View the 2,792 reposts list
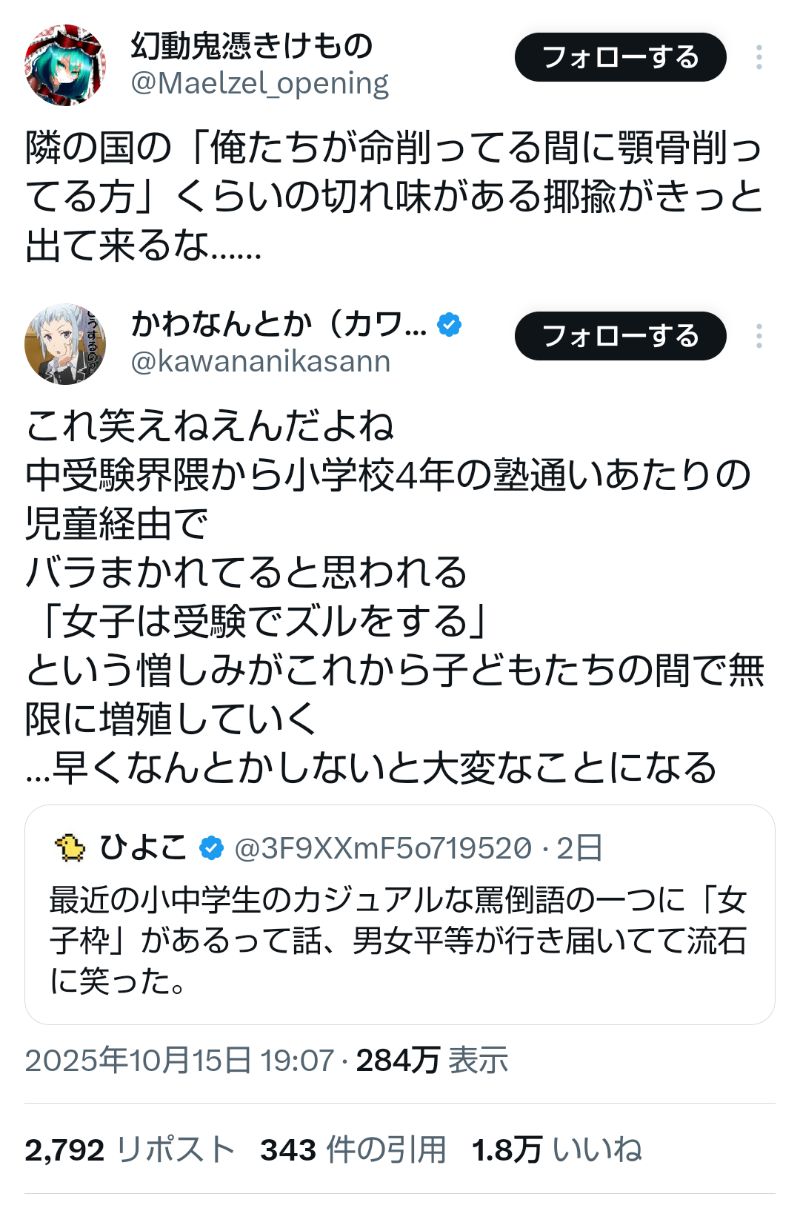The width and height of the screenshot is (800, 1222). 130,1150
